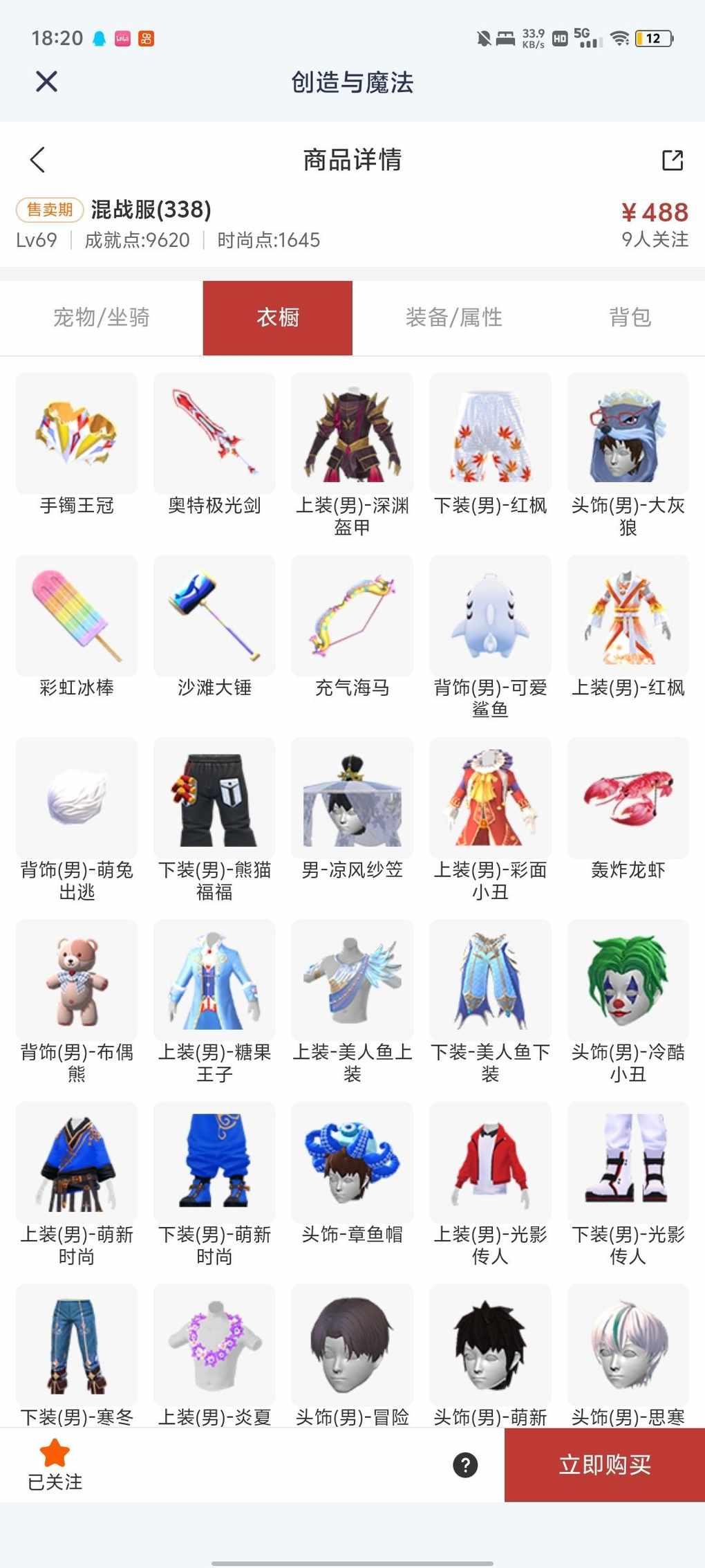Select the 衣橱 tab
This screenshot has height=1568, width=705.
(278, 317)
